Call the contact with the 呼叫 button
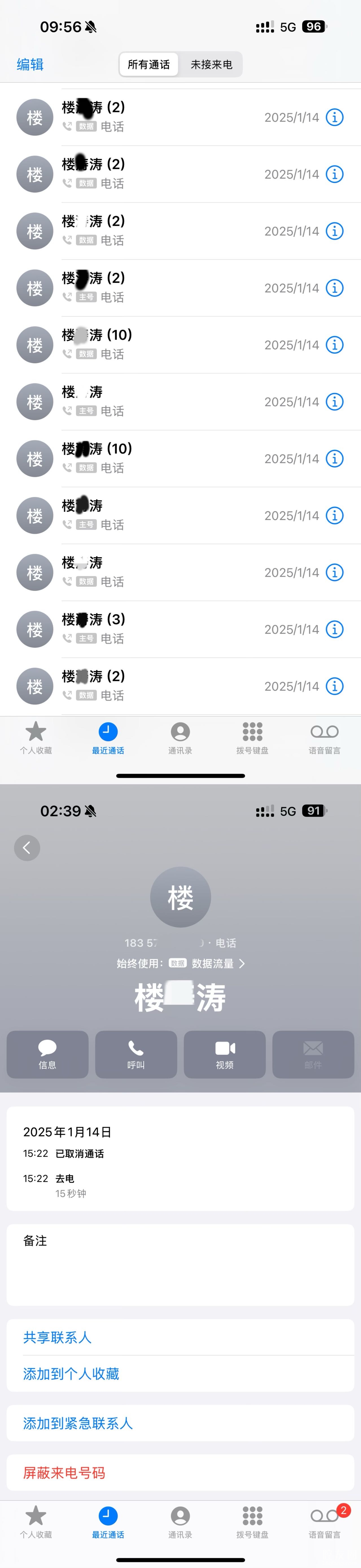The height and width of the screenshot is (1568, 361). tap(136, 1054)
